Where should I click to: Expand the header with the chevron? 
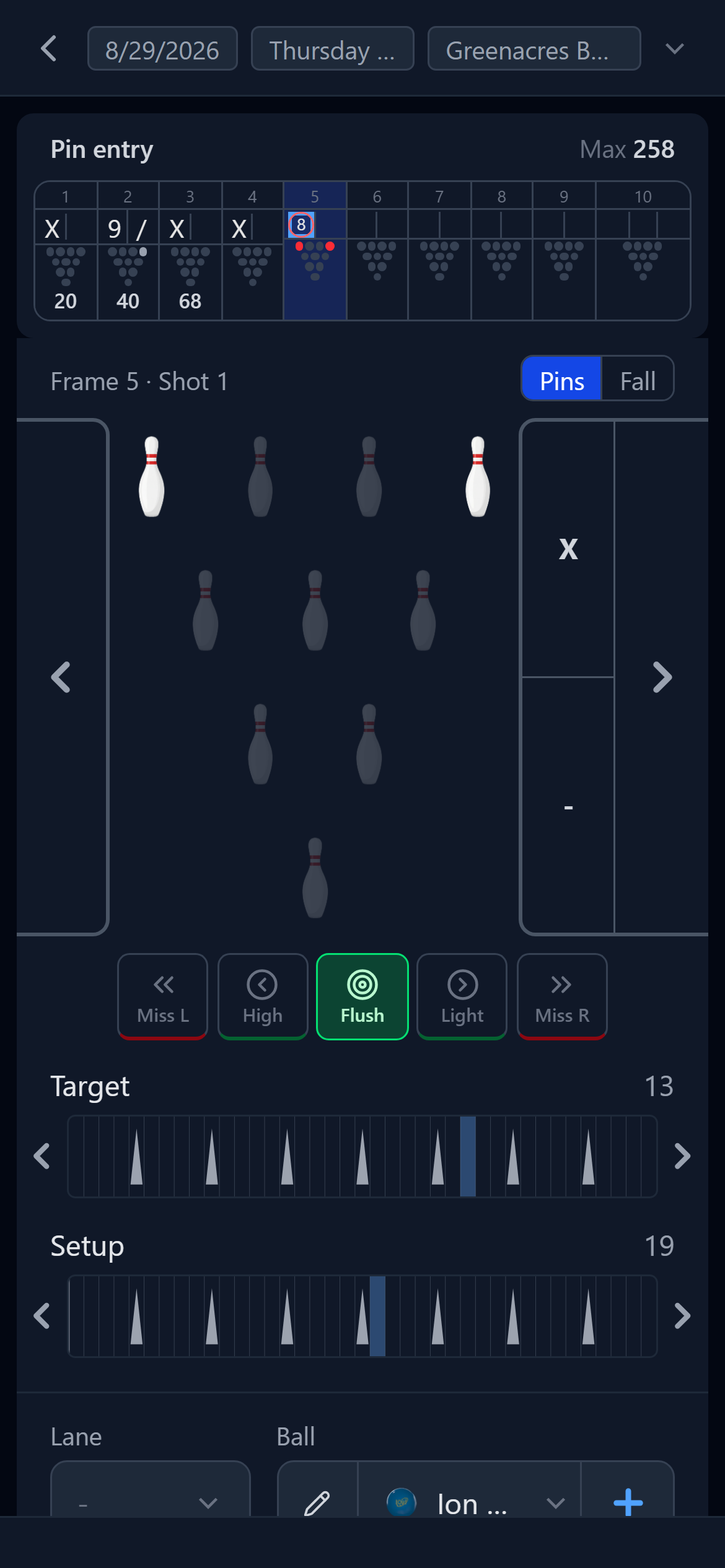pos(675,48)
